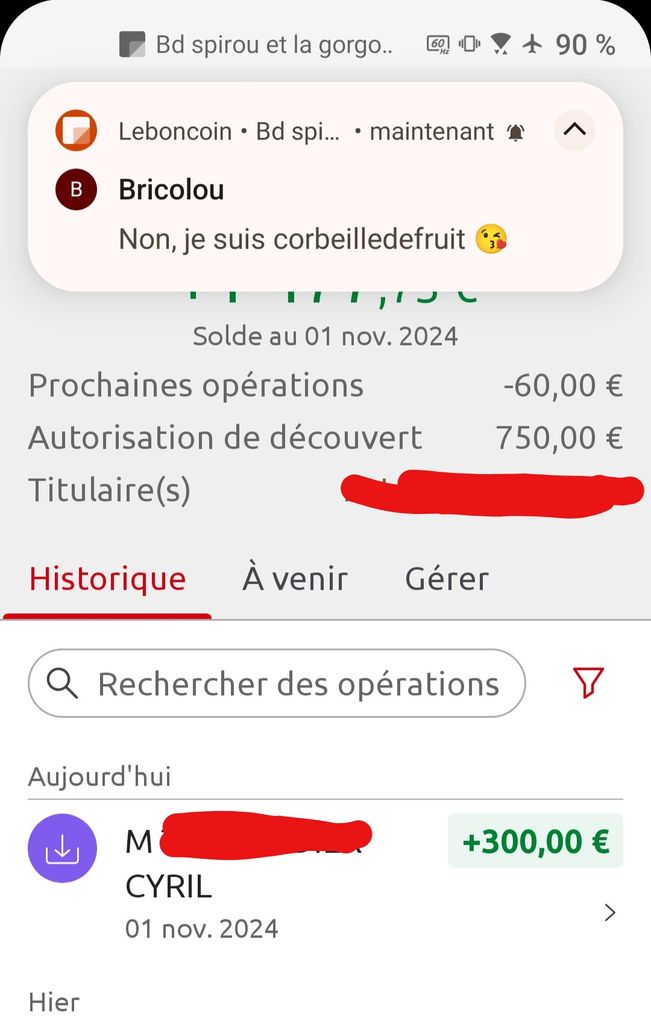
Task: Open the operations filter icon
Action: point(589,683)
